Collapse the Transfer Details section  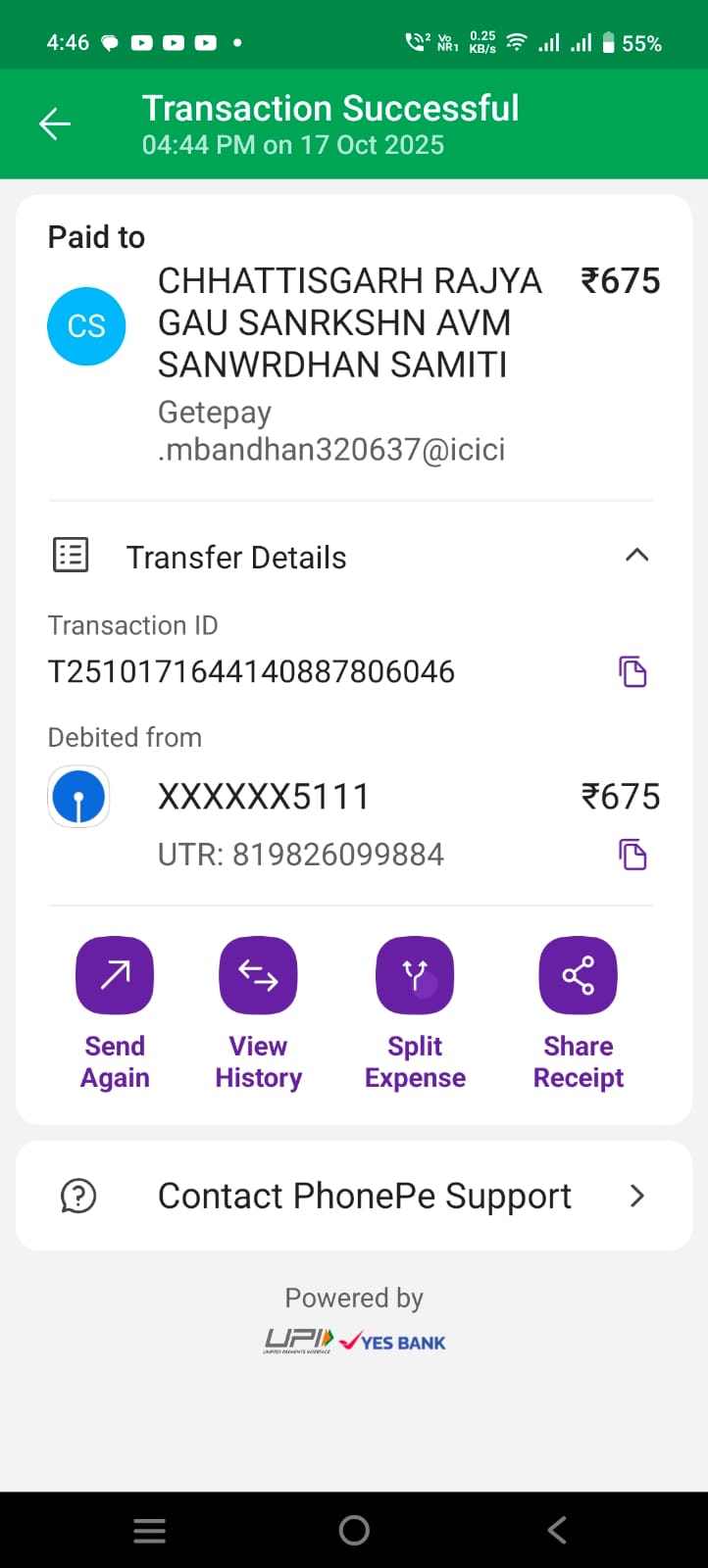click(x=636, y=556)
